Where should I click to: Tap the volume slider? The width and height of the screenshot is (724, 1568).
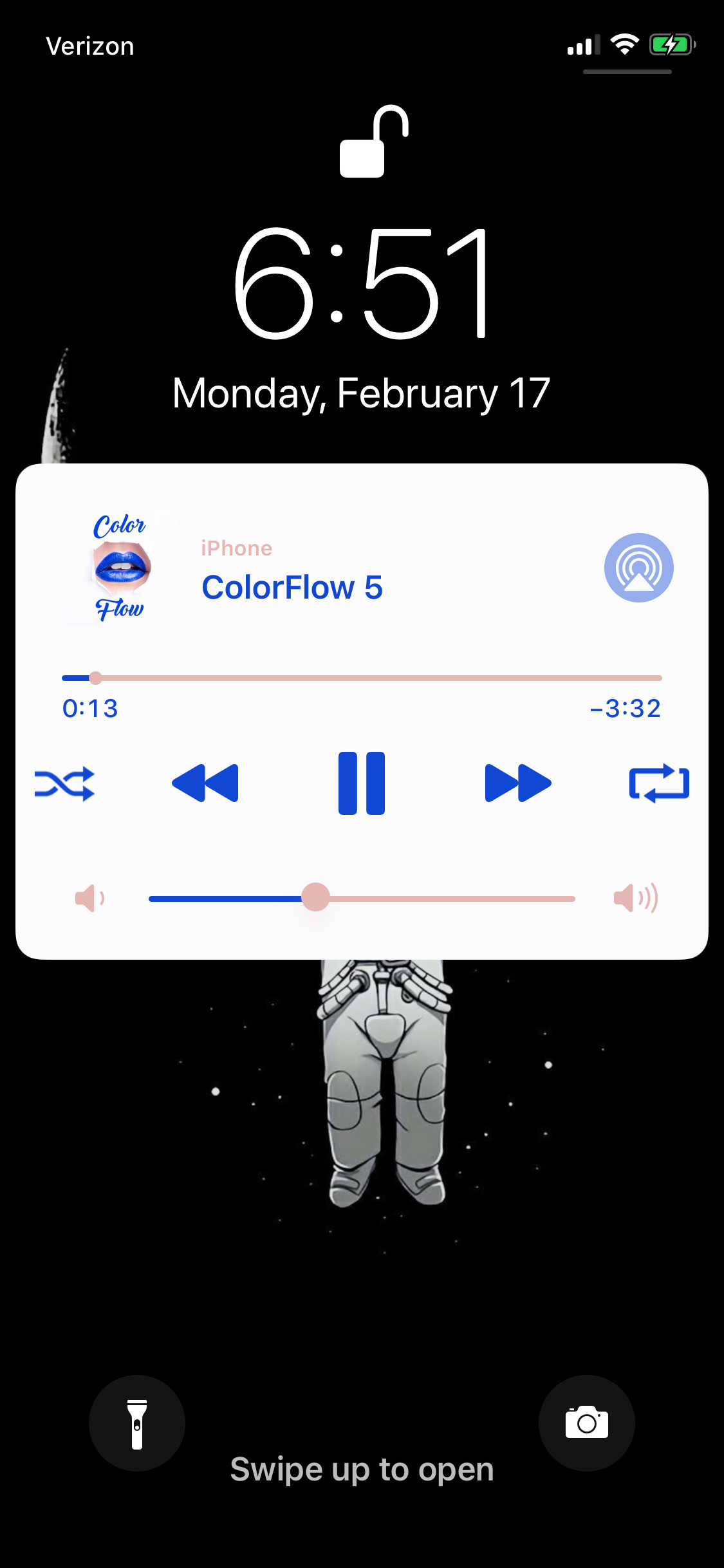click(362, 898)
